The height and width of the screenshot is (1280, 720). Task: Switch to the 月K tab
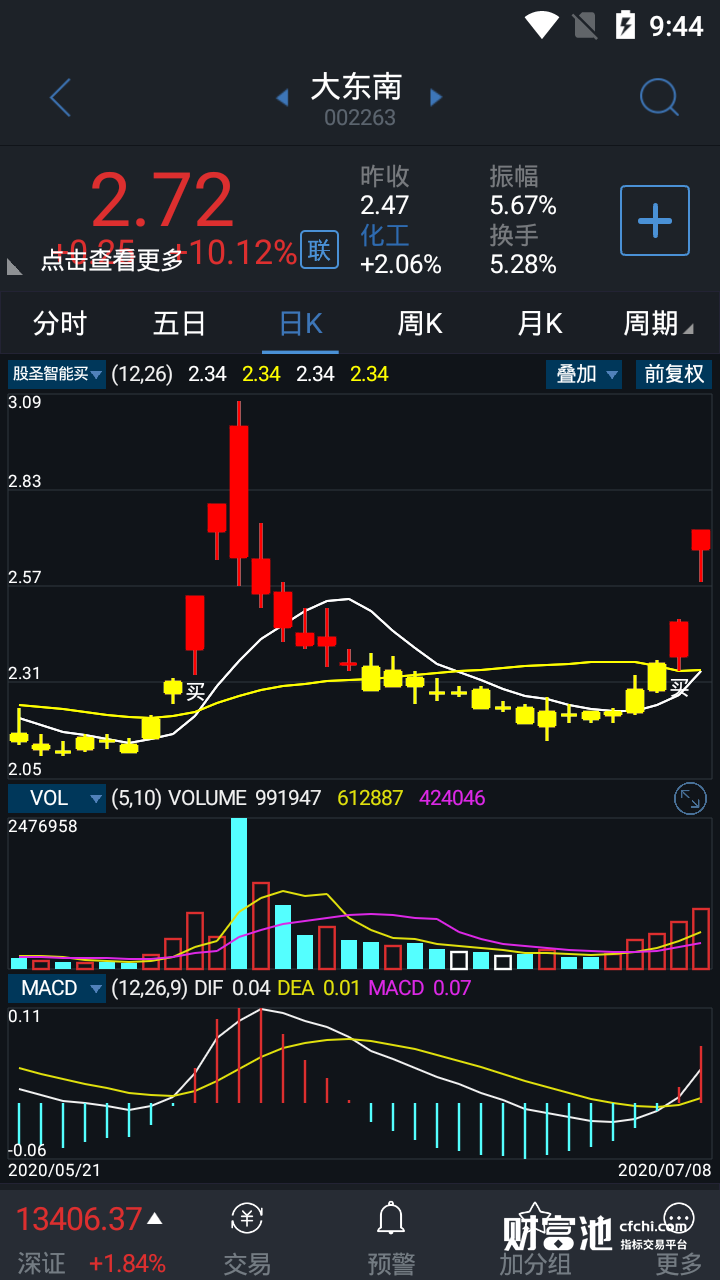540,324
